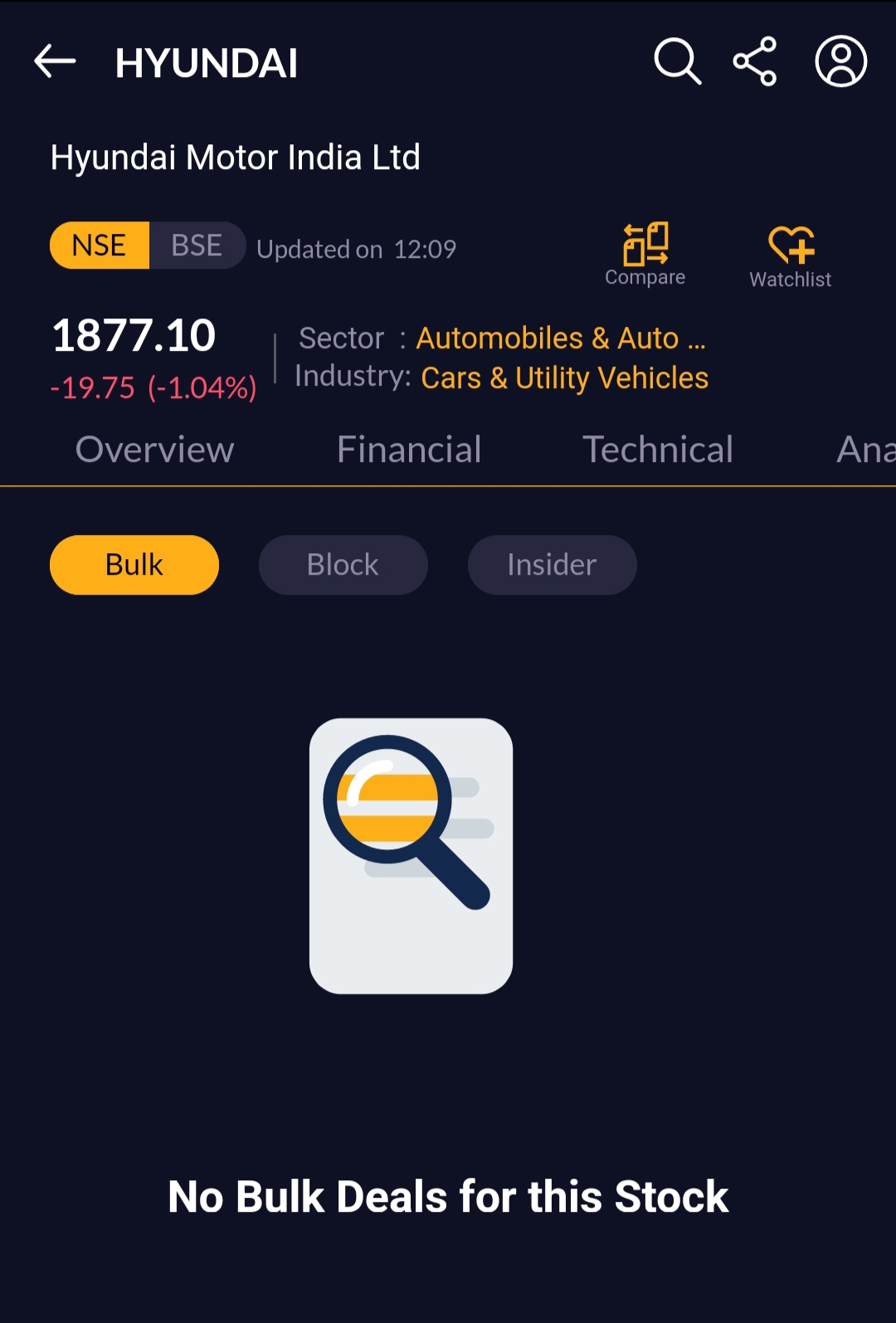Open the user profile icon
Screen dimensions: 896x1323
click(x=840, y=61)
